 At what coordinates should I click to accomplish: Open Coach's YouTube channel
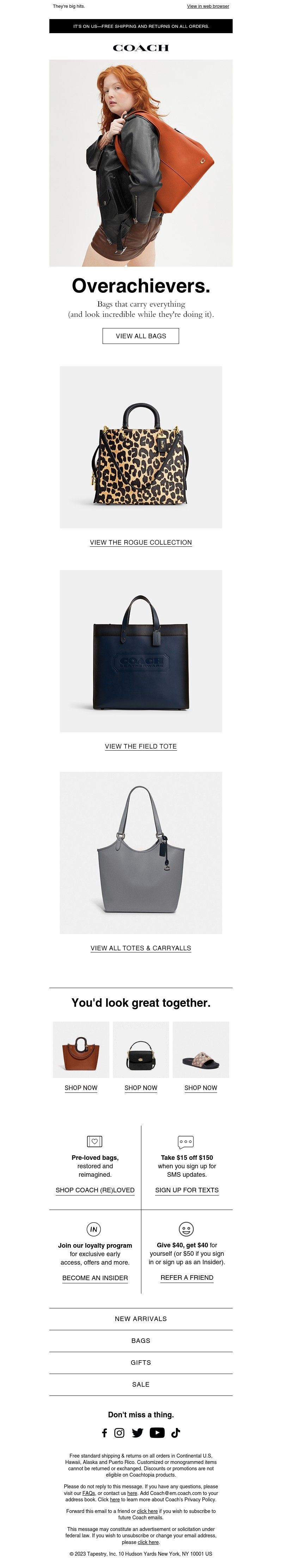click(157, 1433)
